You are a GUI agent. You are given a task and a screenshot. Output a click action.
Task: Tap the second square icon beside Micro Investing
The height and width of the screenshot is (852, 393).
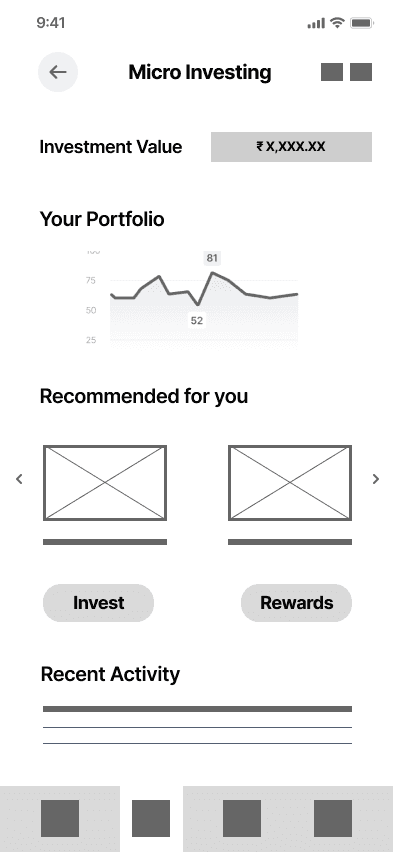click(x=361, y=72)
